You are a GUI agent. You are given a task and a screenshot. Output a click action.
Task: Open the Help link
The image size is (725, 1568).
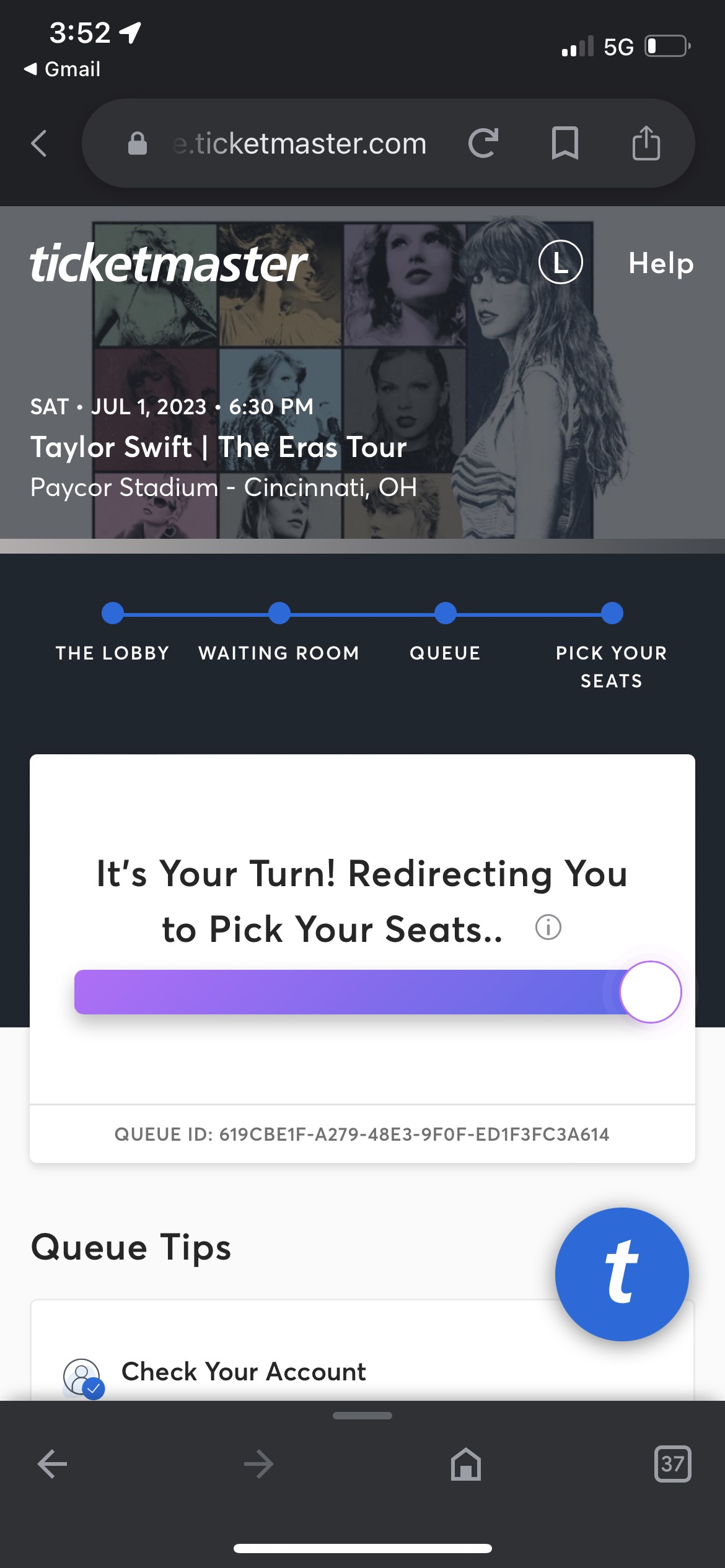(x=661, y=263)
